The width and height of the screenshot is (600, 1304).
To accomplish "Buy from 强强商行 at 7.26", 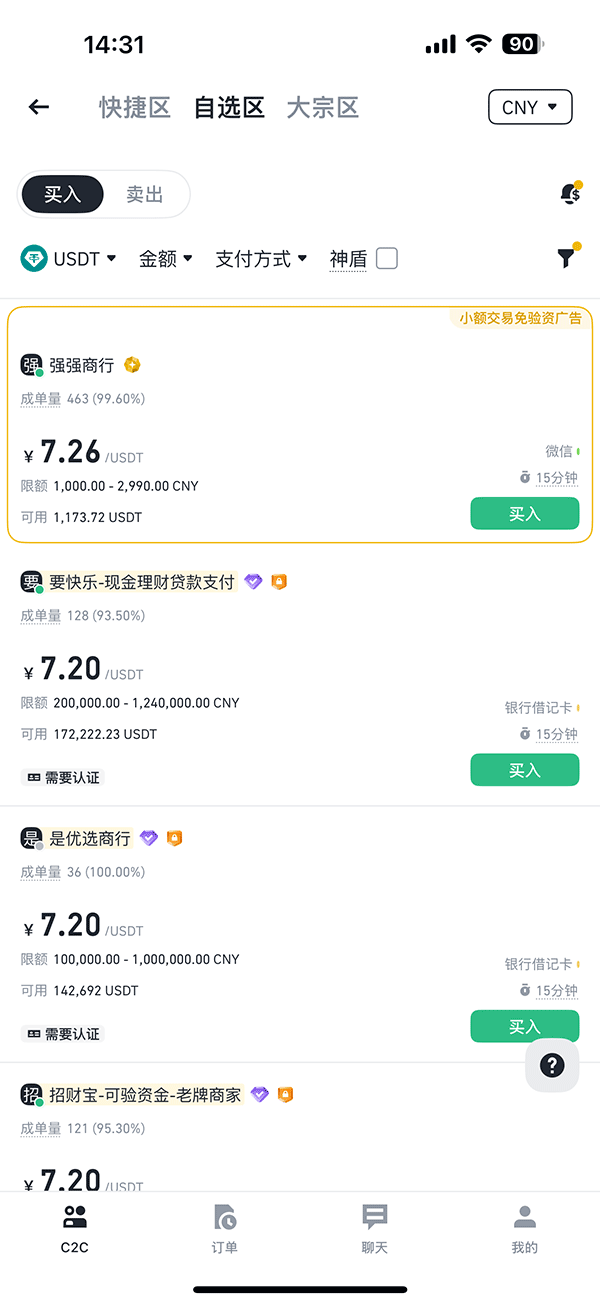I will [x=524, y=514].
